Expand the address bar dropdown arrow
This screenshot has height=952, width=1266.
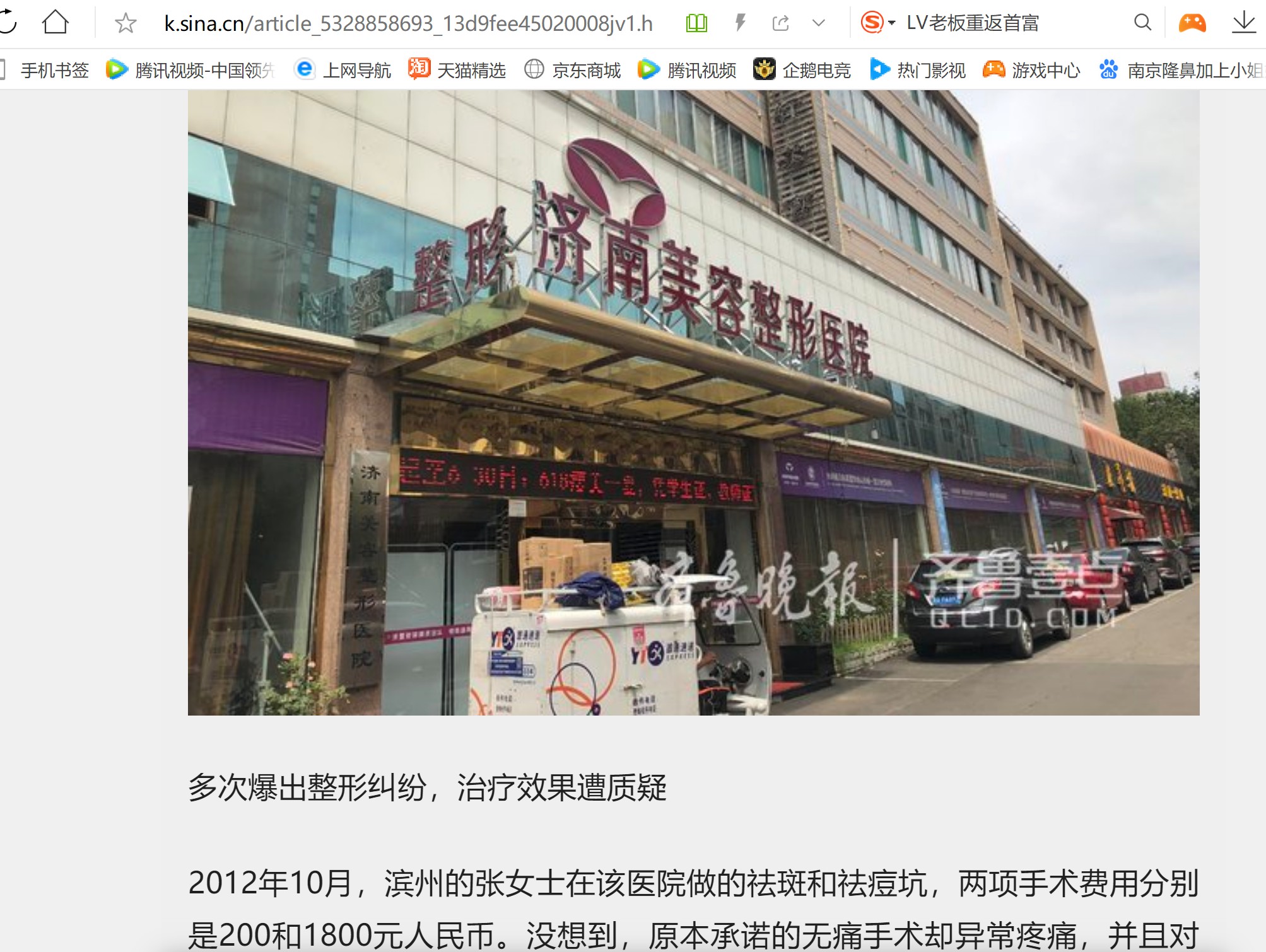point(818,23)
